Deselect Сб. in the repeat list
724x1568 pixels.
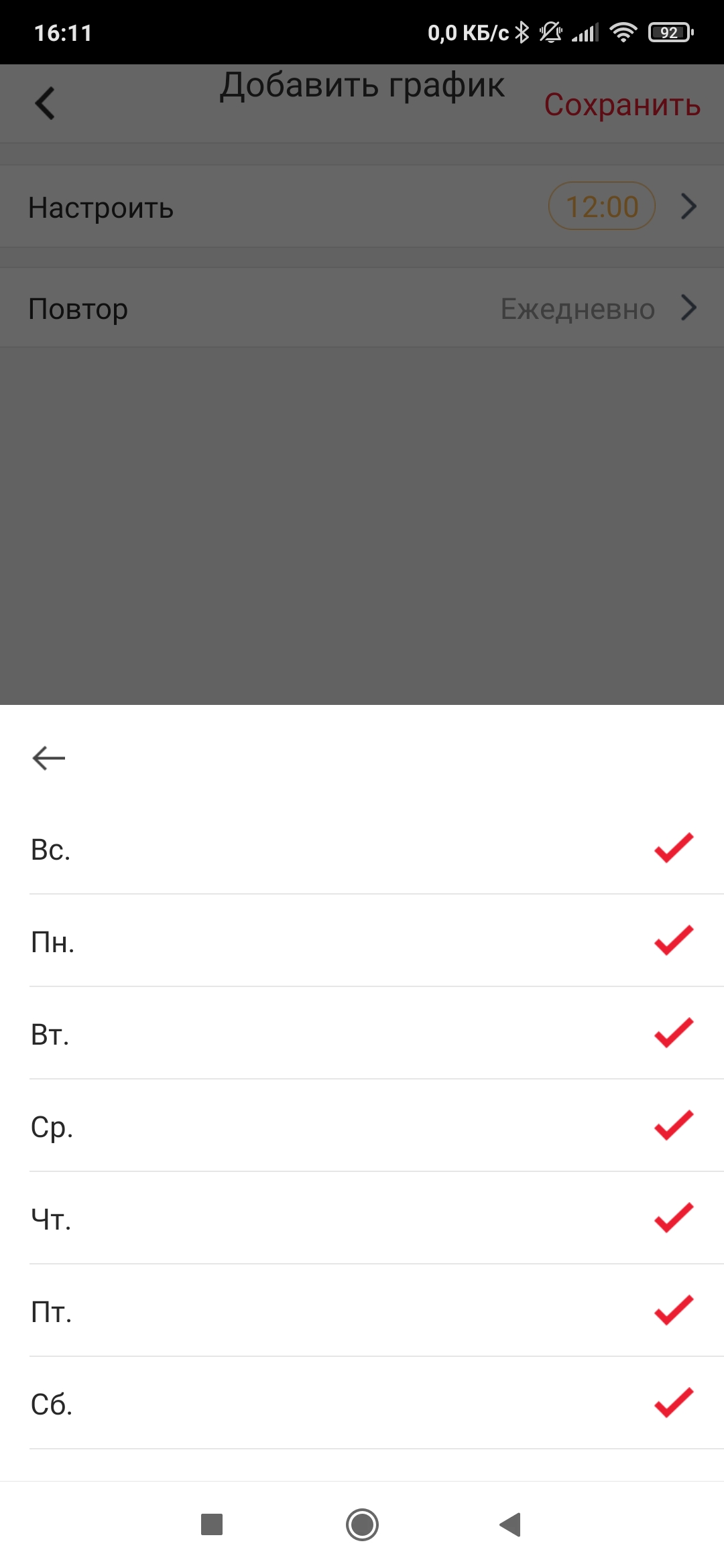[x=673, y=1403]
